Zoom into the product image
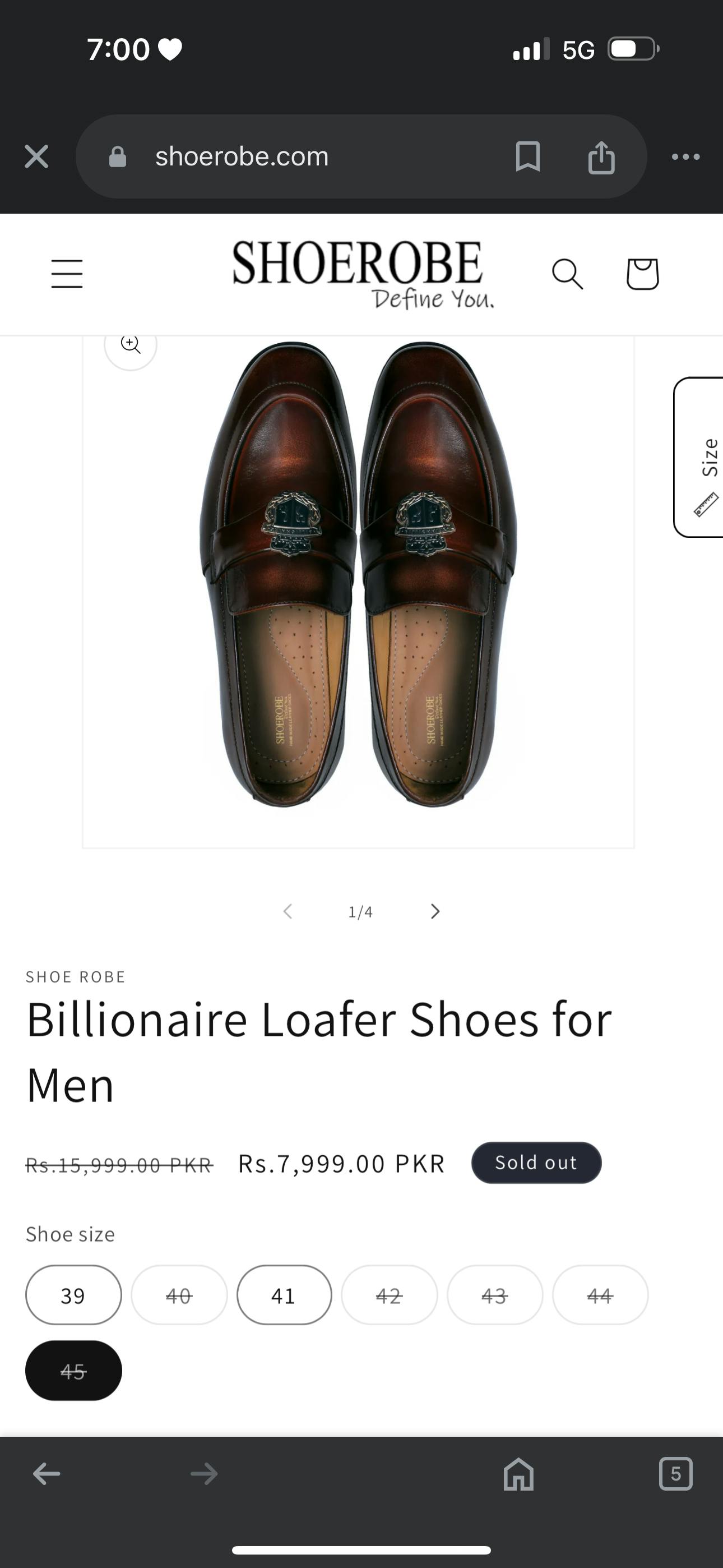723x1568 pixels. click(x=131, y=344)
